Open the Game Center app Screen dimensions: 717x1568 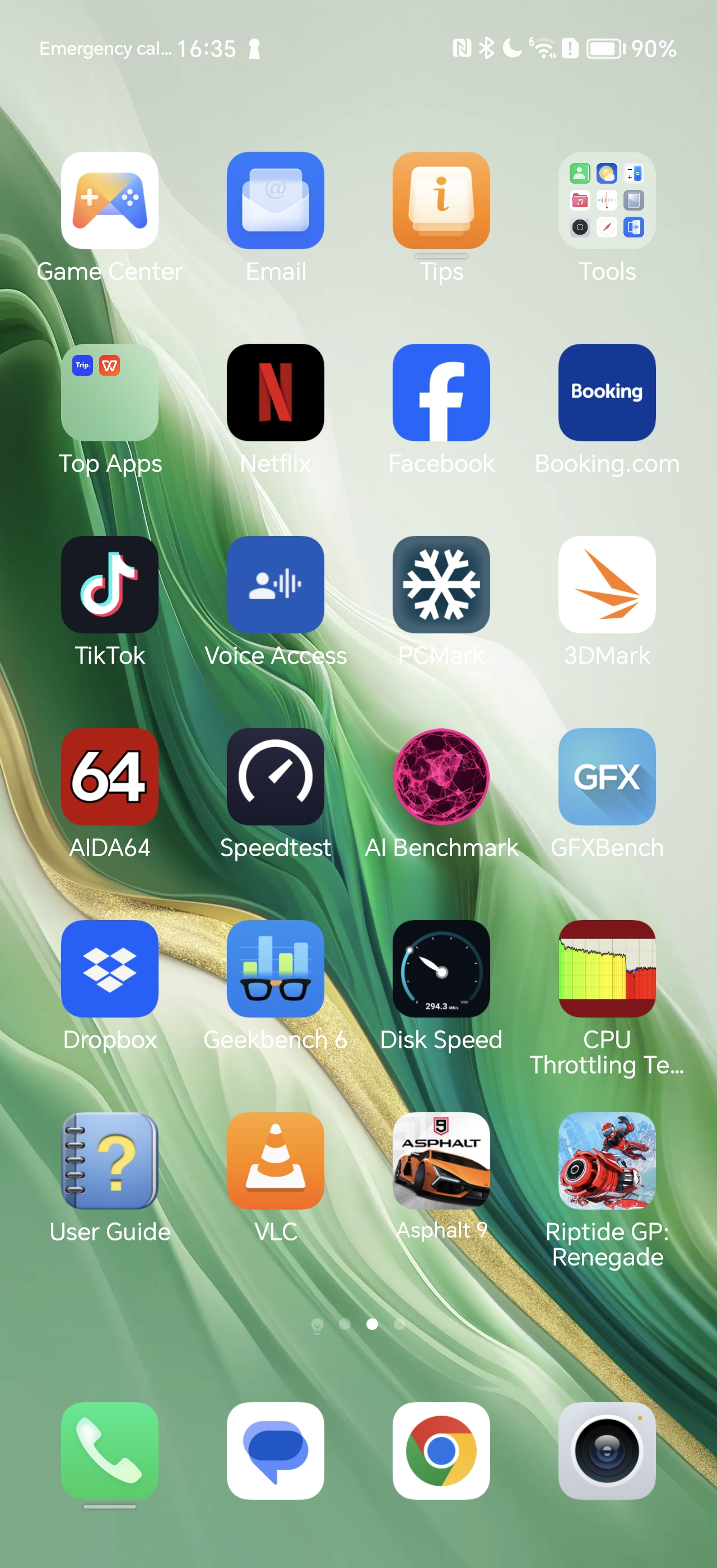[110, 200]
